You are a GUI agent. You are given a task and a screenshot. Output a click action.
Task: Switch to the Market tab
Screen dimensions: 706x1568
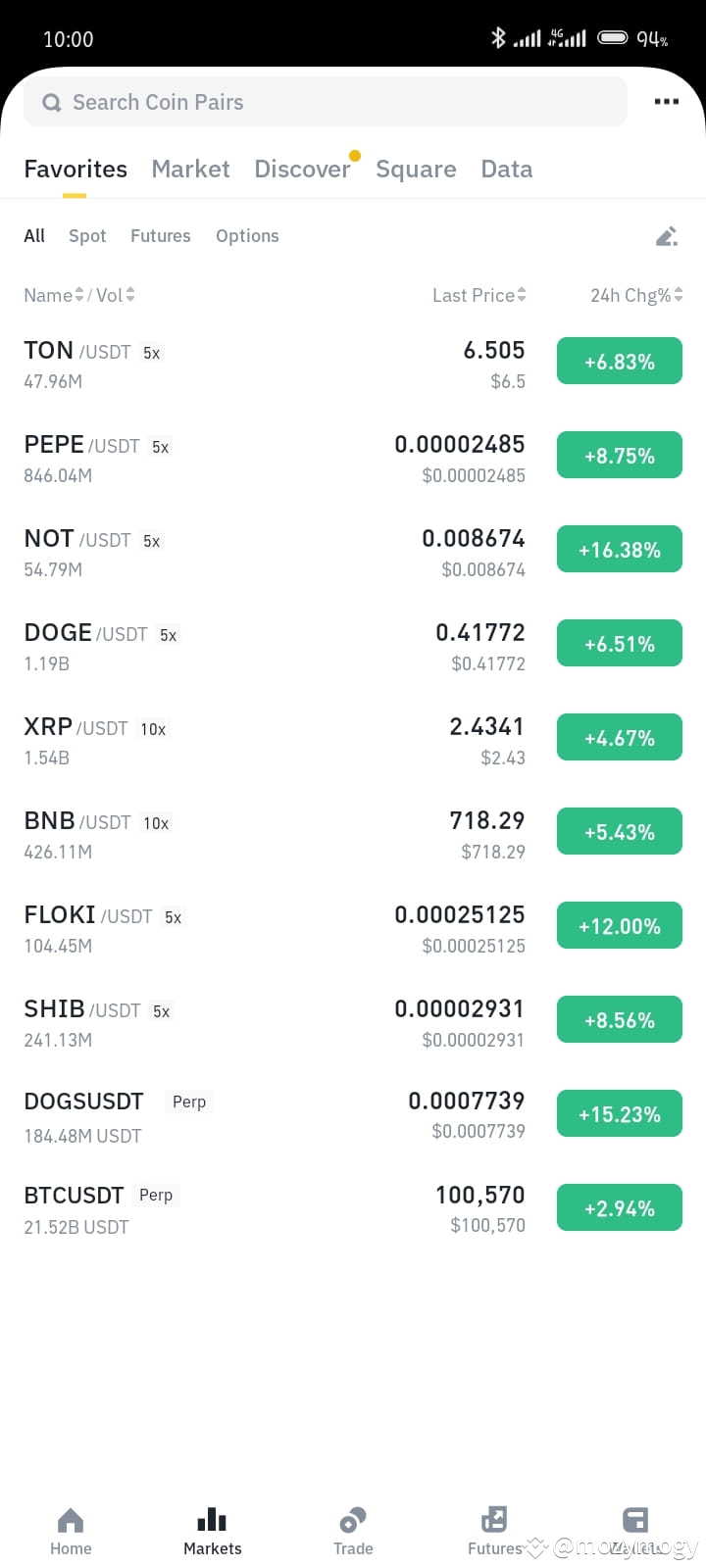(x=190, y=169)
